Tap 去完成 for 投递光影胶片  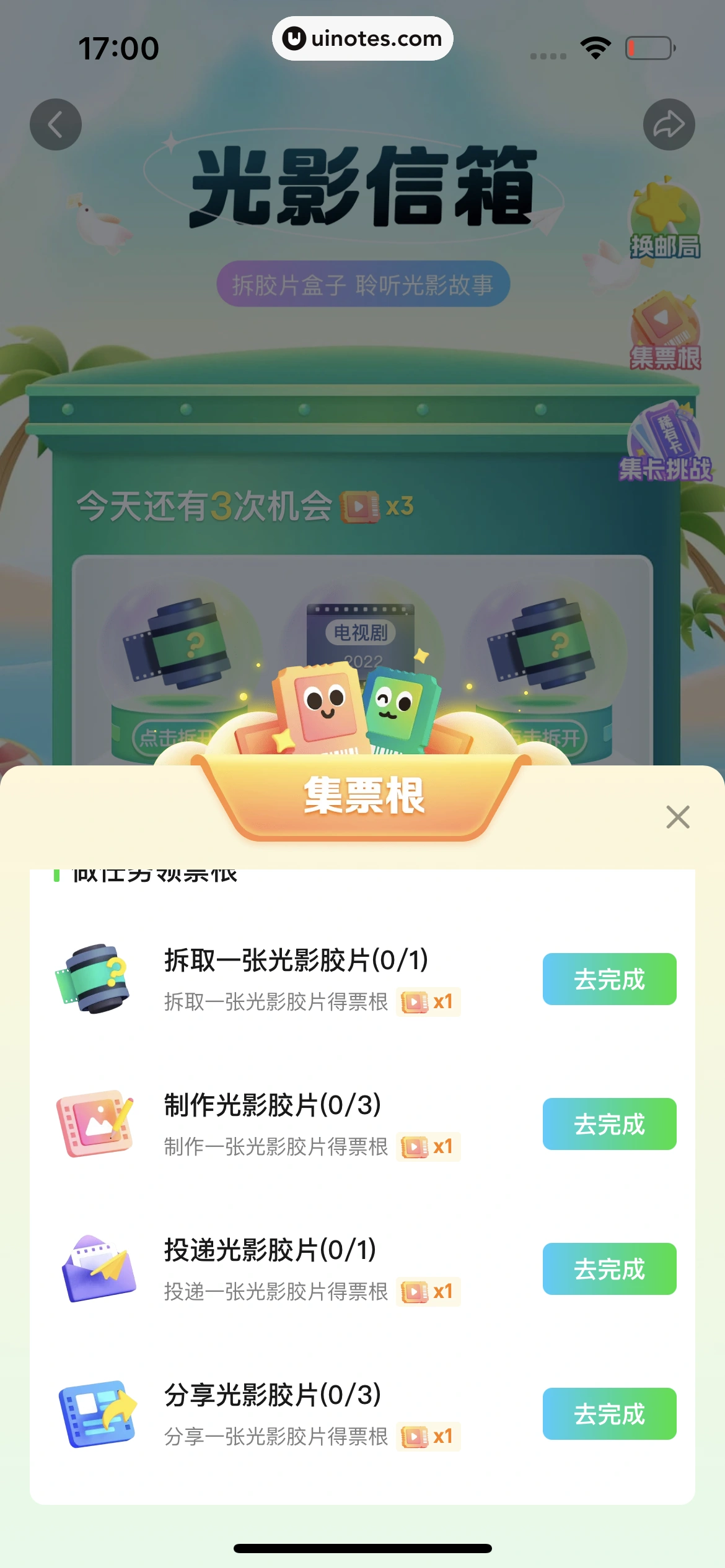609,1269
